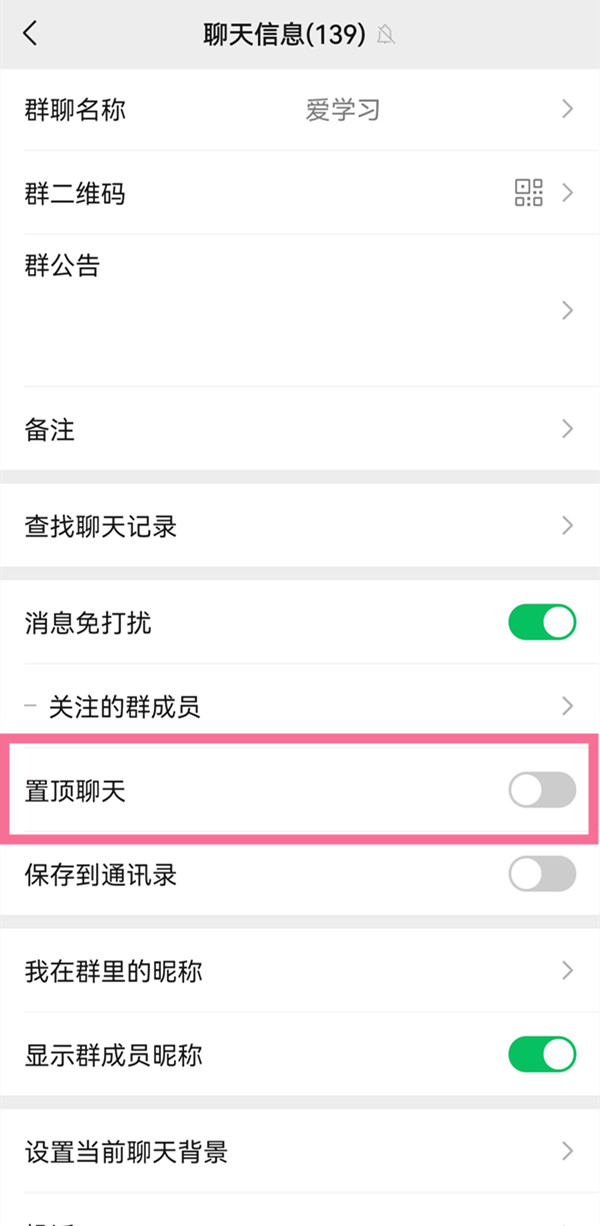Open 群二维码 group QR code
The image size is (600, 1226).
300,193
